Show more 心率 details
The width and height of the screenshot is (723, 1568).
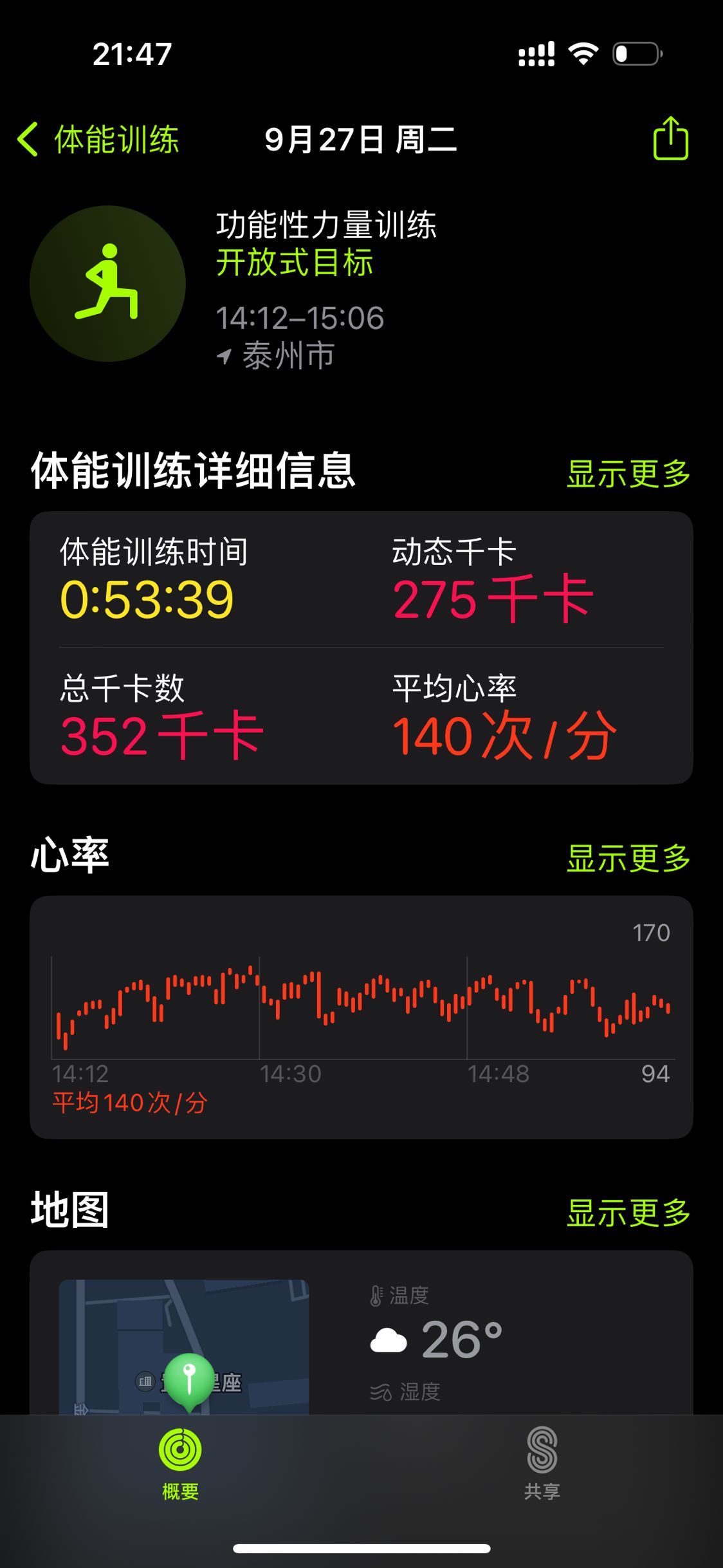click(x=628, y=858)
